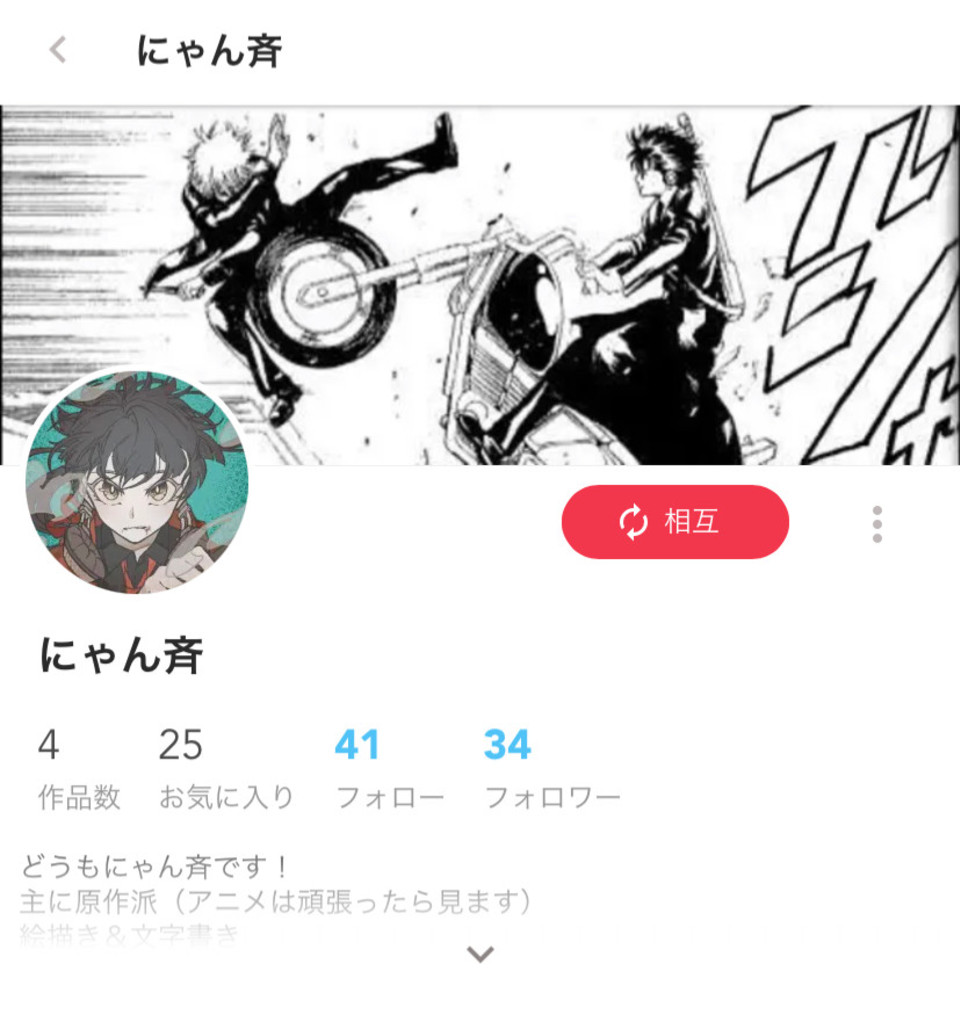Image resolution: width=960 pixels, height=1022 pixels.
Task: Go back using the top-left arrow
Action: (x=58, y=50)
